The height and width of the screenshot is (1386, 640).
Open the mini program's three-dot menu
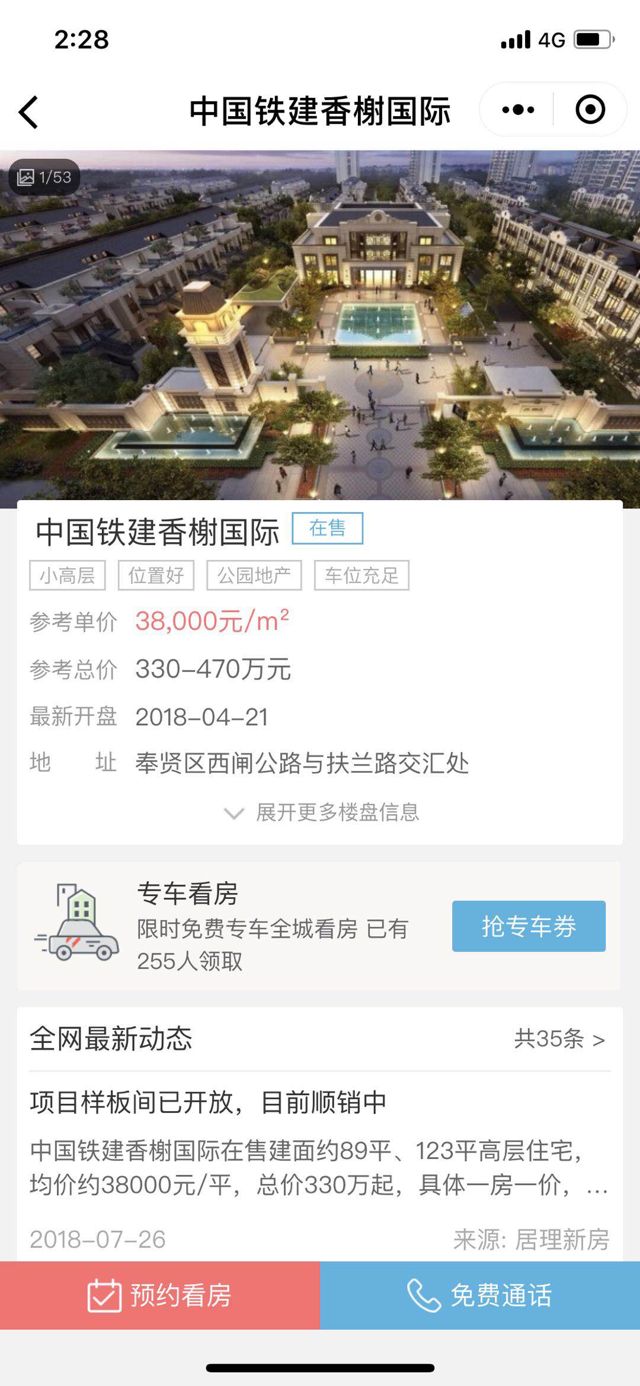518,110
